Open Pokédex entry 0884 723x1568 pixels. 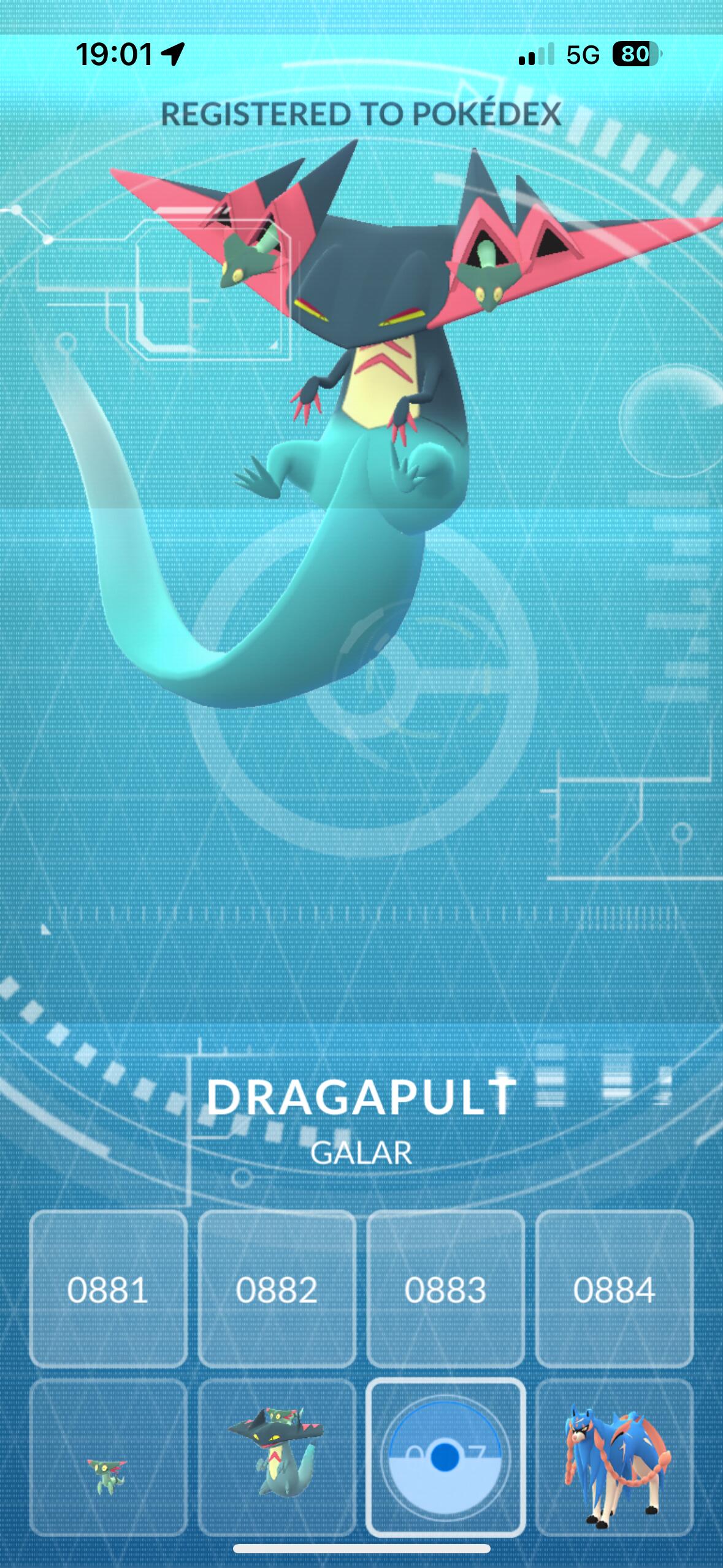(x=614, y=1288)
